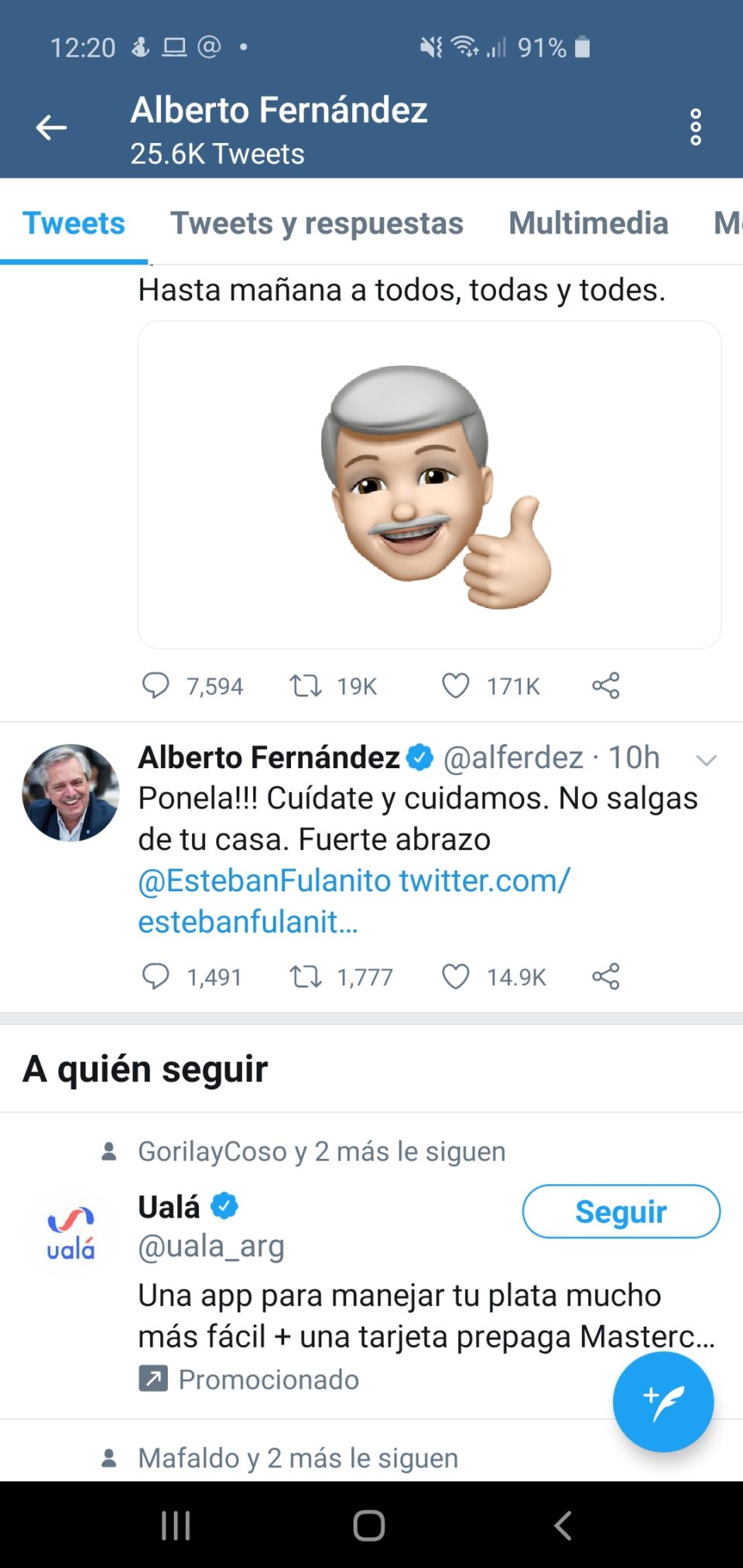Reply to the Ponela tweet
Viewport: 743px width, 1568px height.
coord(156,976)
